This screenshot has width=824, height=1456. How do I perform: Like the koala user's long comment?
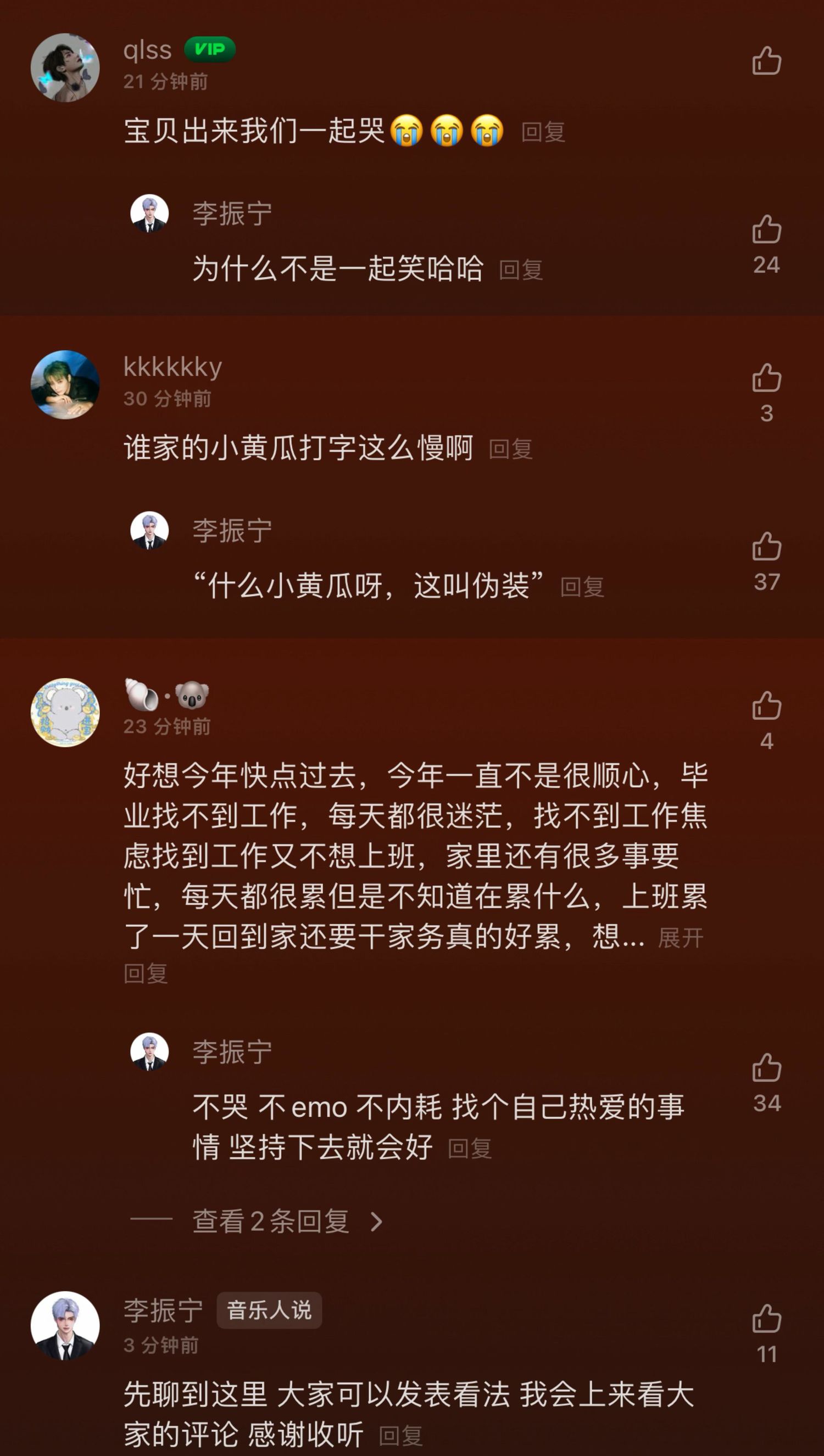766,705
